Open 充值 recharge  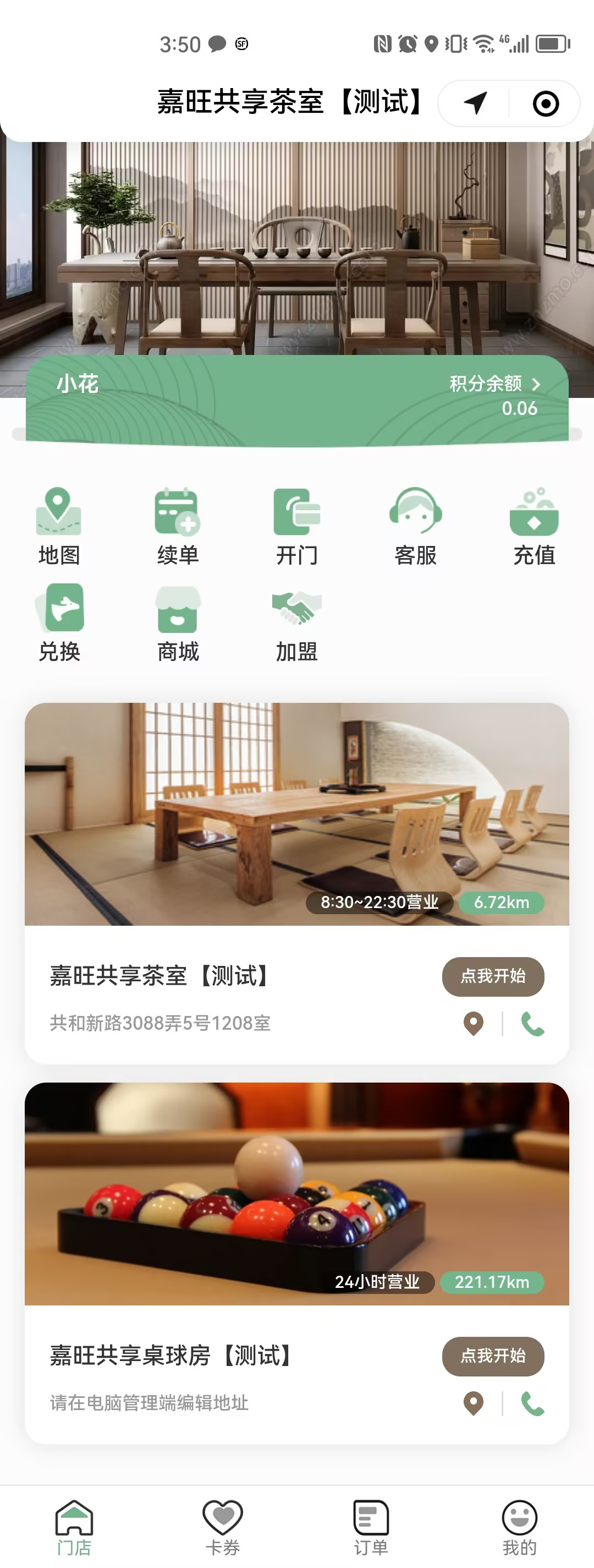(x=534, y=526)
